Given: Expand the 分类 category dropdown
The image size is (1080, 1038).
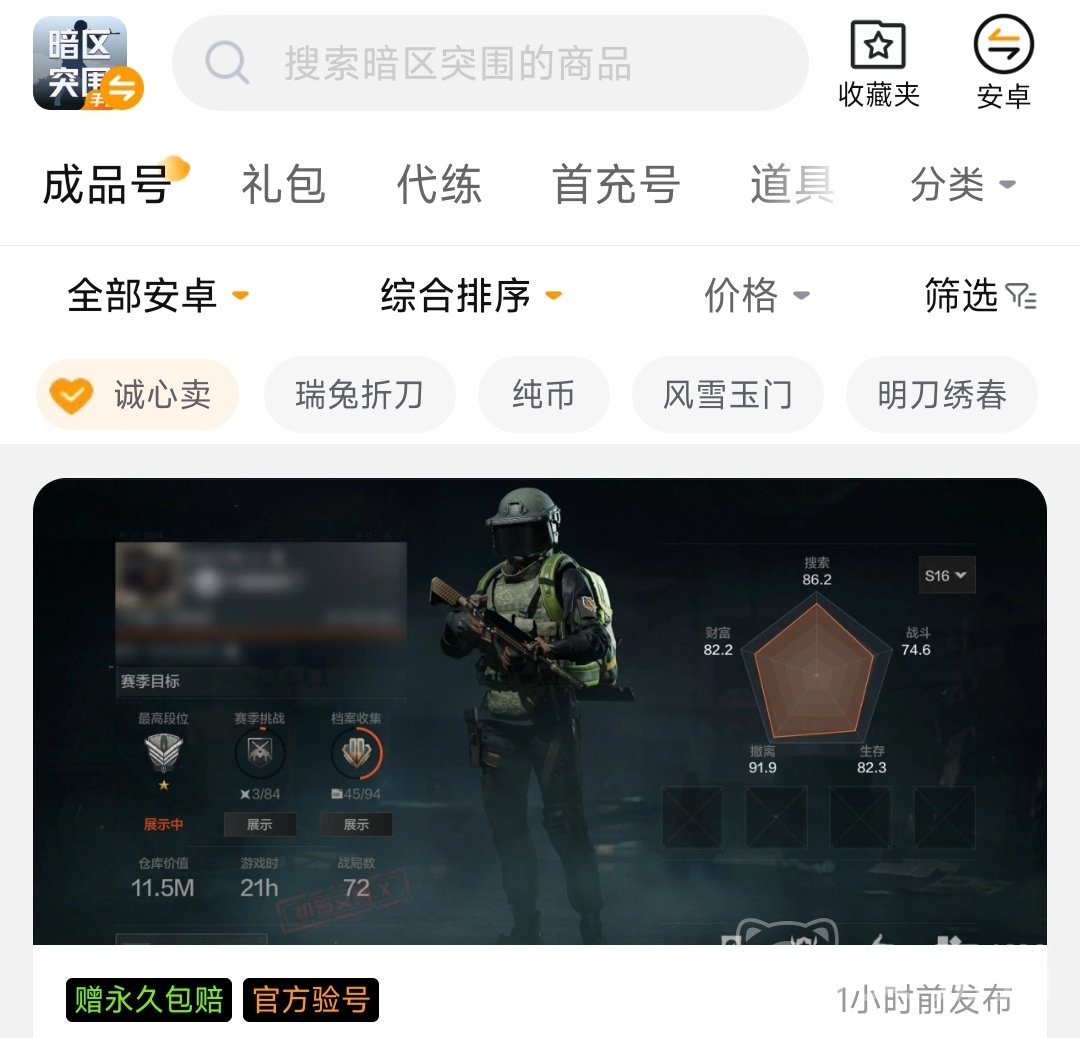Looking at the screenshot, I should tap(962, 185).
